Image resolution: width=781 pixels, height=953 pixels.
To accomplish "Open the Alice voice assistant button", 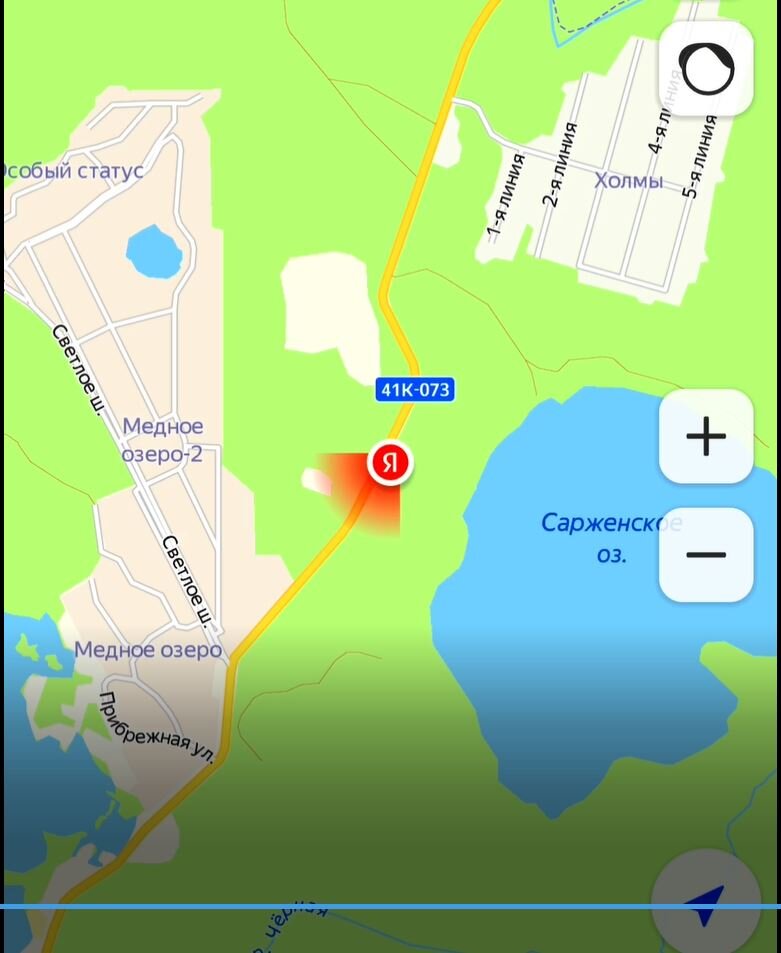I will coord(706,69).
